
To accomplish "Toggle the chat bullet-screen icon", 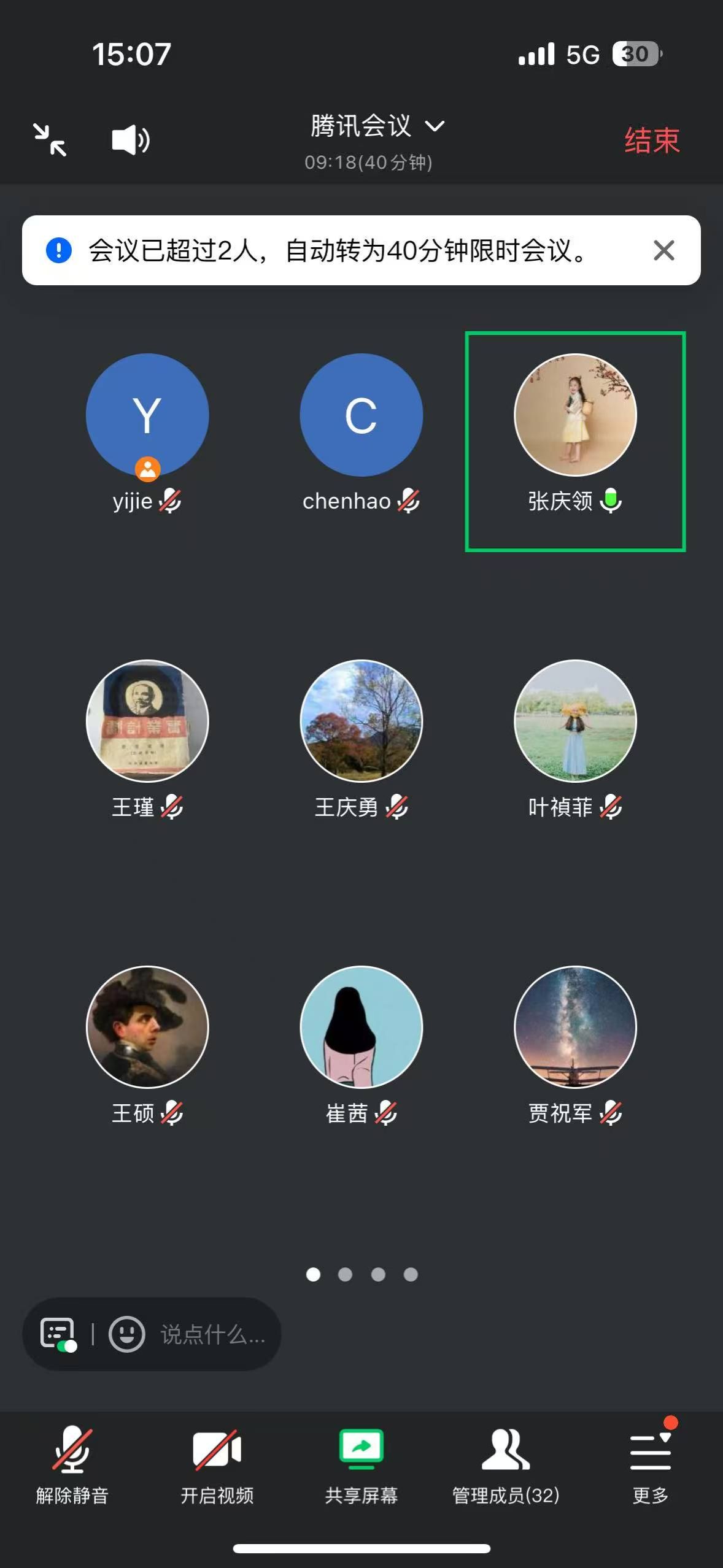I will 58,1334.
